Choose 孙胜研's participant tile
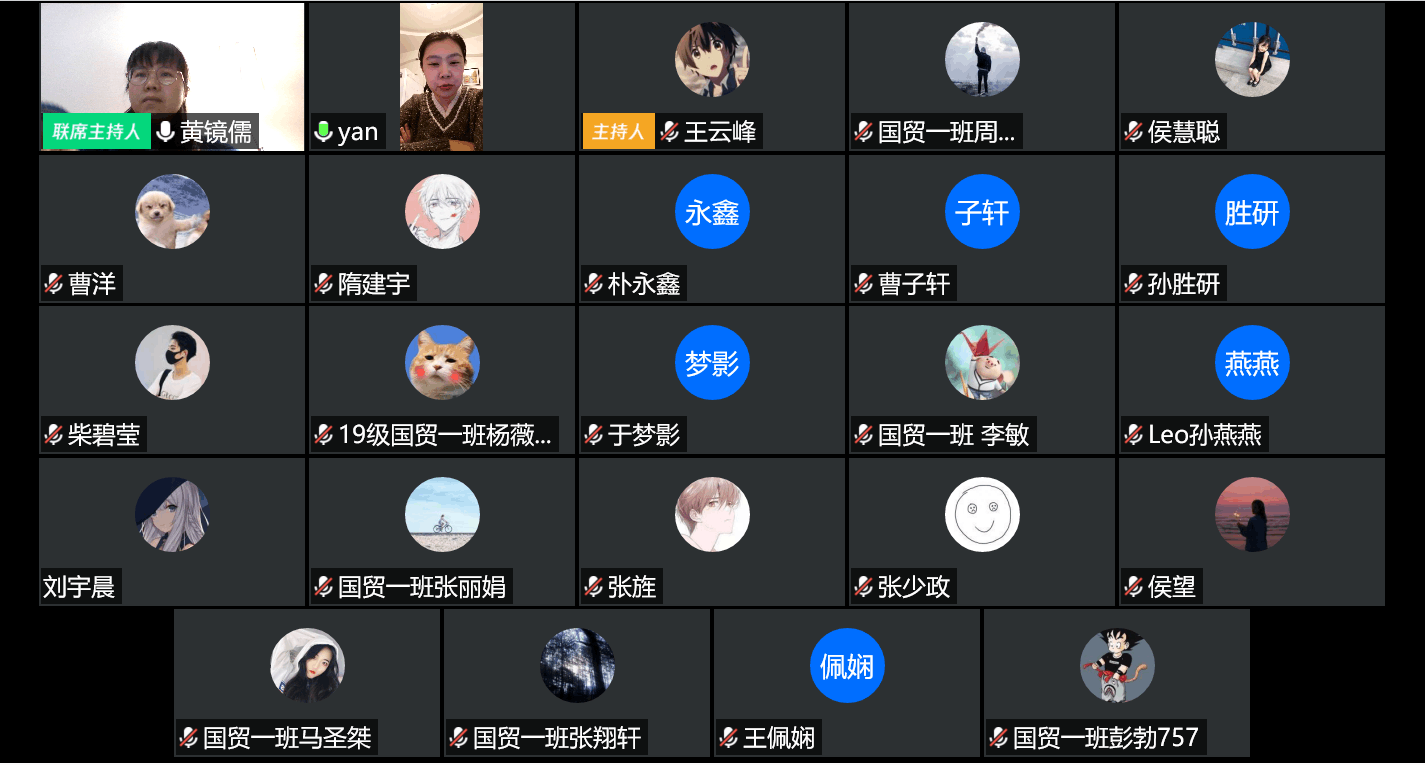This screenshot has width=1425, height=765. pos(1251,228)
